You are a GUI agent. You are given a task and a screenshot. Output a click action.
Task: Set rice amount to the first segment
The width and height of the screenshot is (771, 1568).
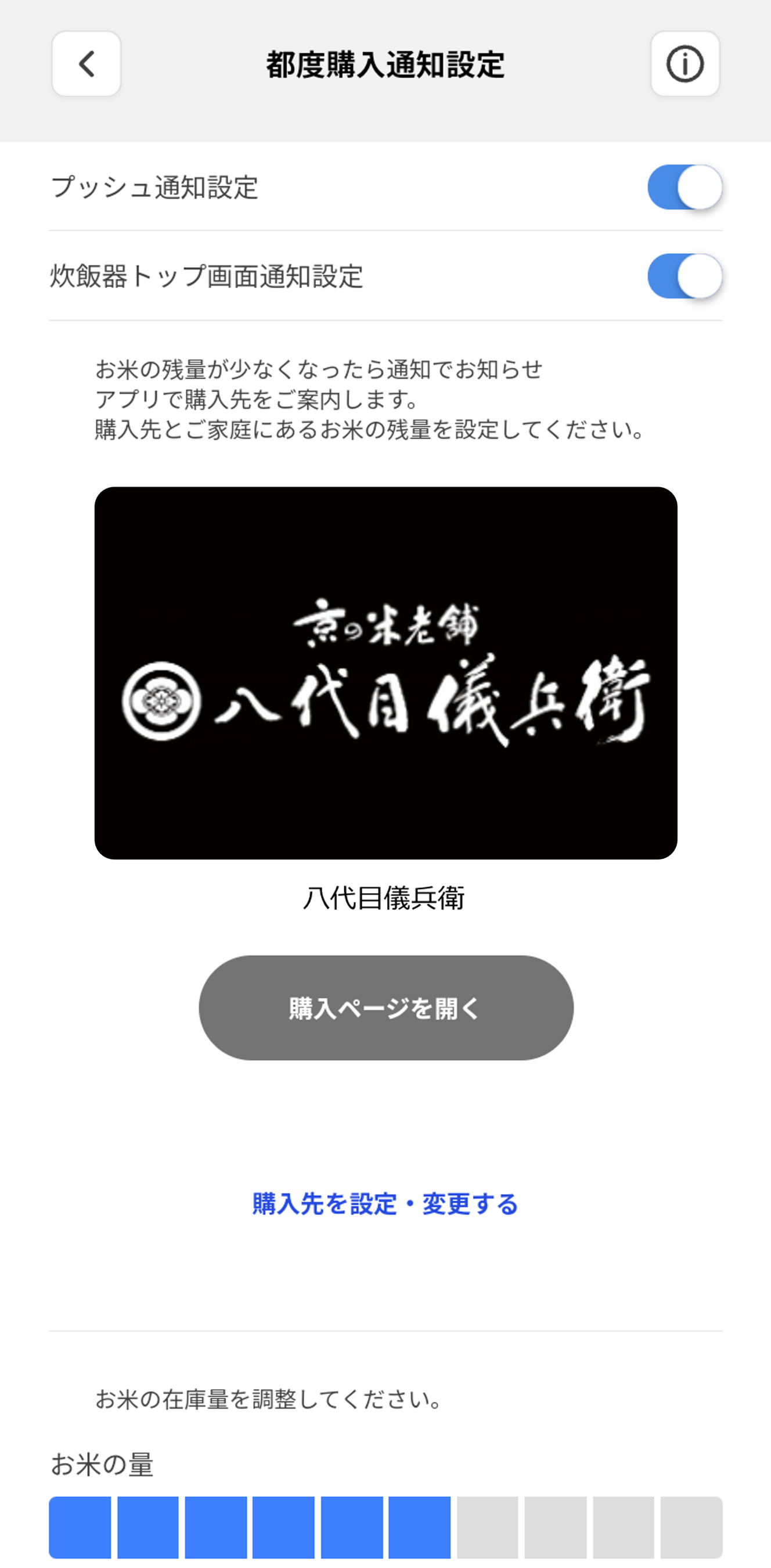[80, 1527]
